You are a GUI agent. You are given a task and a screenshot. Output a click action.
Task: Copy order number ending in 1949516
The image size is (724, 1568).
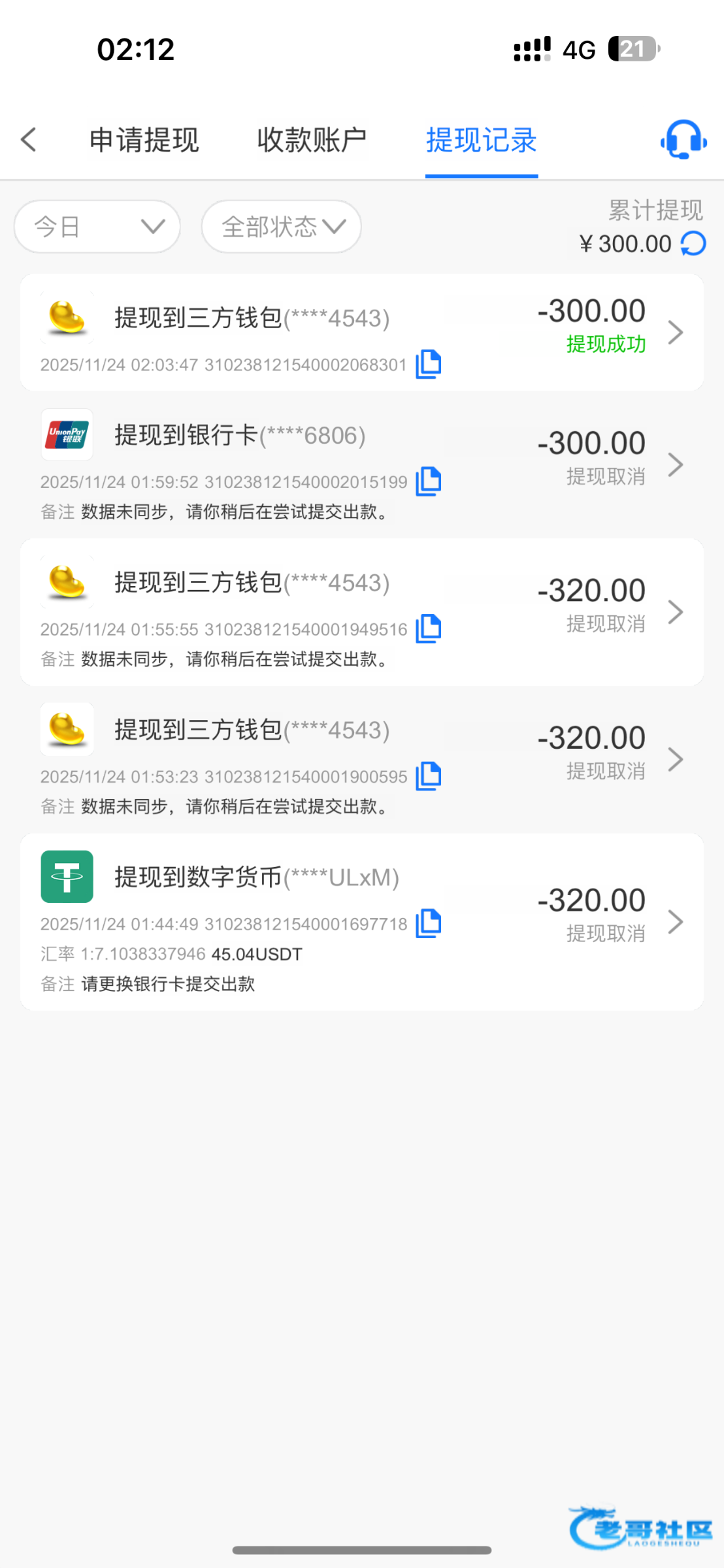(x=429, y=629)
